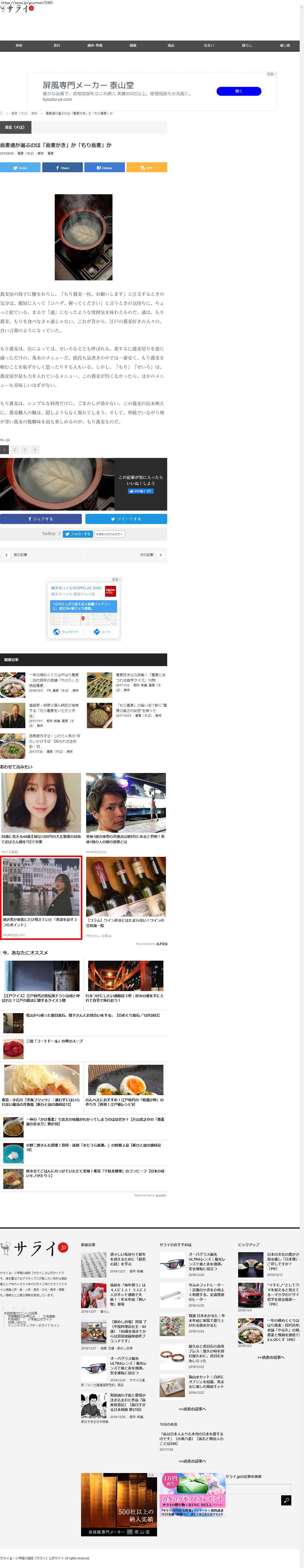Share this article on Facebook

[x=62, y=167]
